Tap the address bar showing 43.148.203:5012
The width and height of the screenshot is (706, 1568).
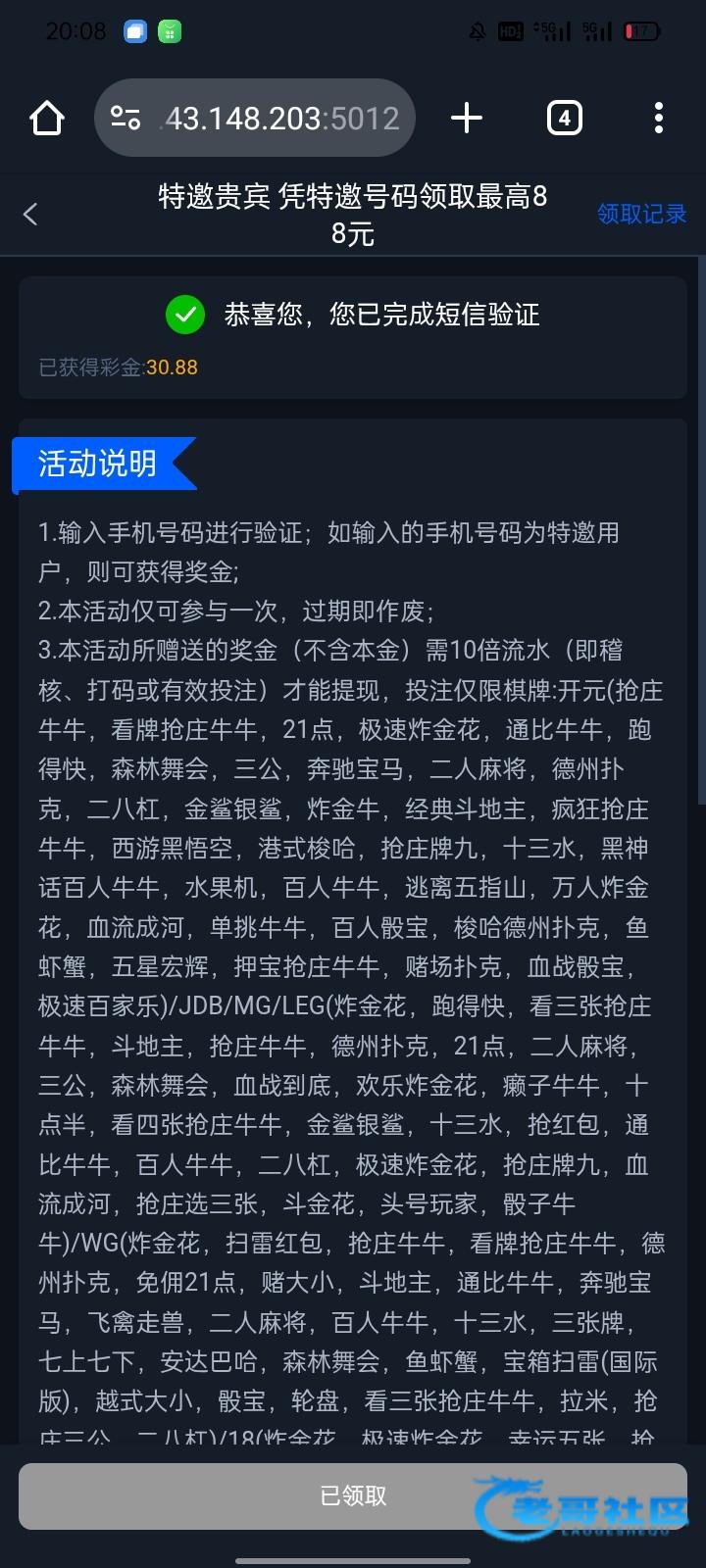click(280, 119)
